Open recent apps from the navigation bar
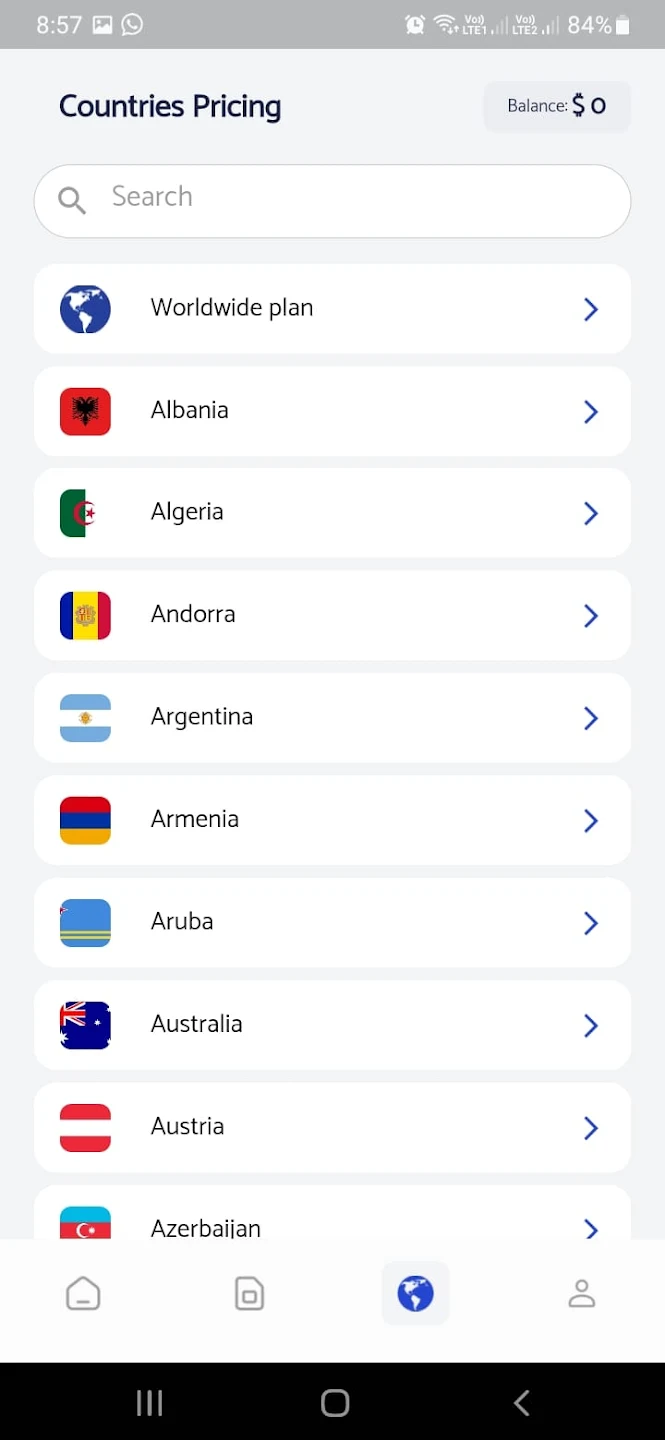665x1440 pixels. pyautogui.click(x=149, y=1403)
